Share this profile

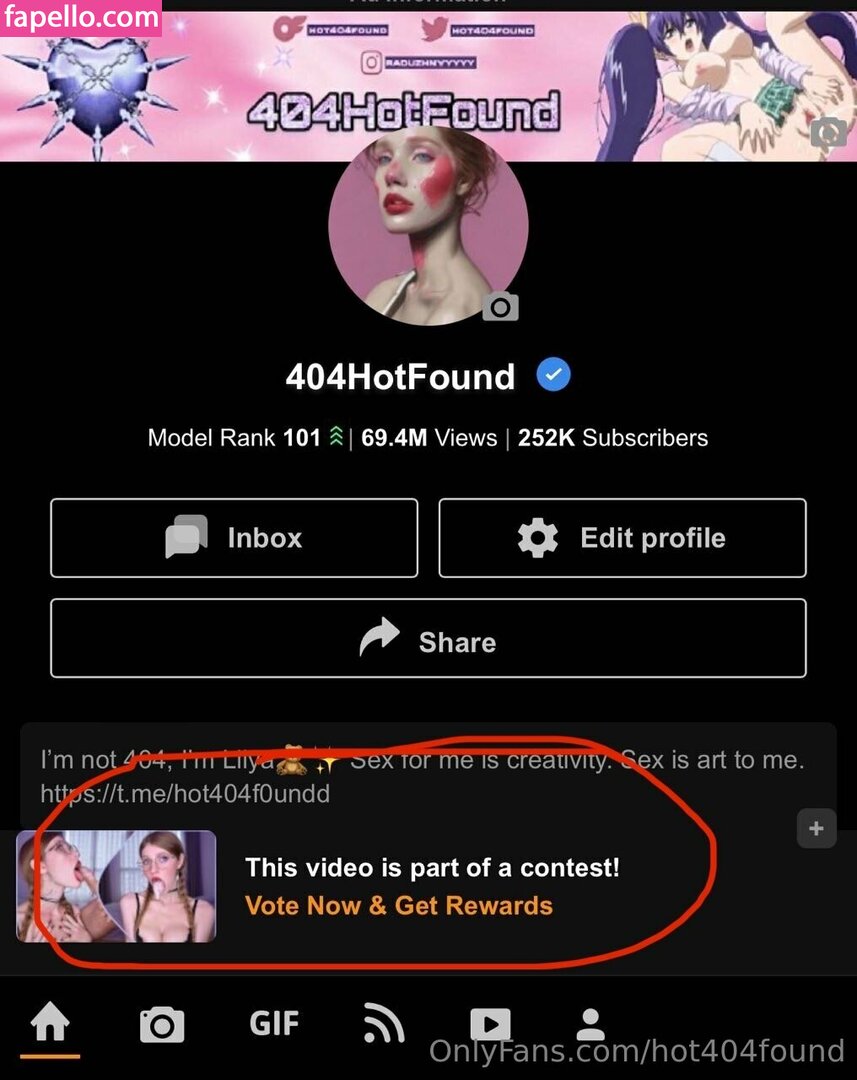(x=428, y=639)
